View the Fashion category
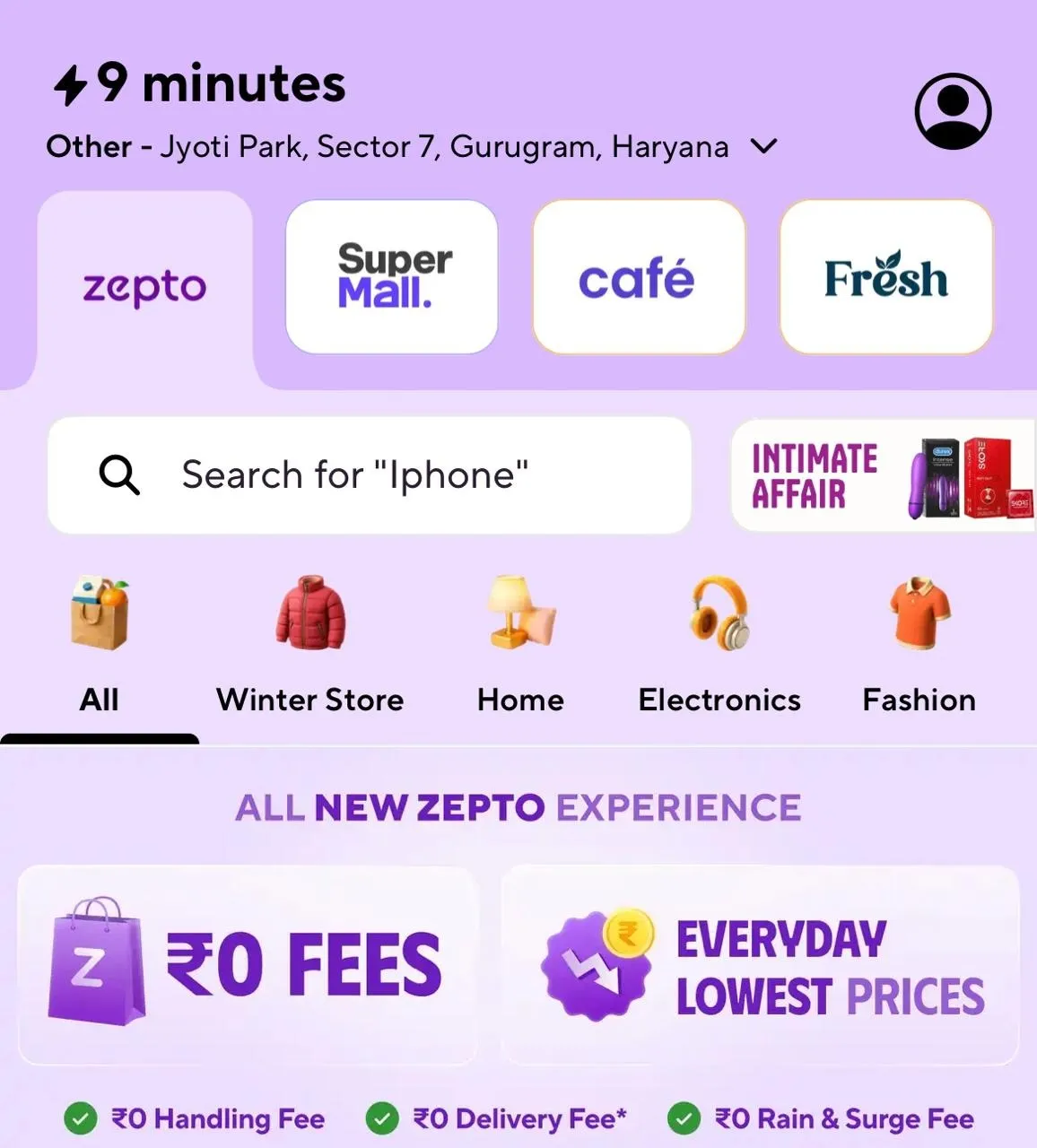1037x1148 pixels. click(919, 644)
